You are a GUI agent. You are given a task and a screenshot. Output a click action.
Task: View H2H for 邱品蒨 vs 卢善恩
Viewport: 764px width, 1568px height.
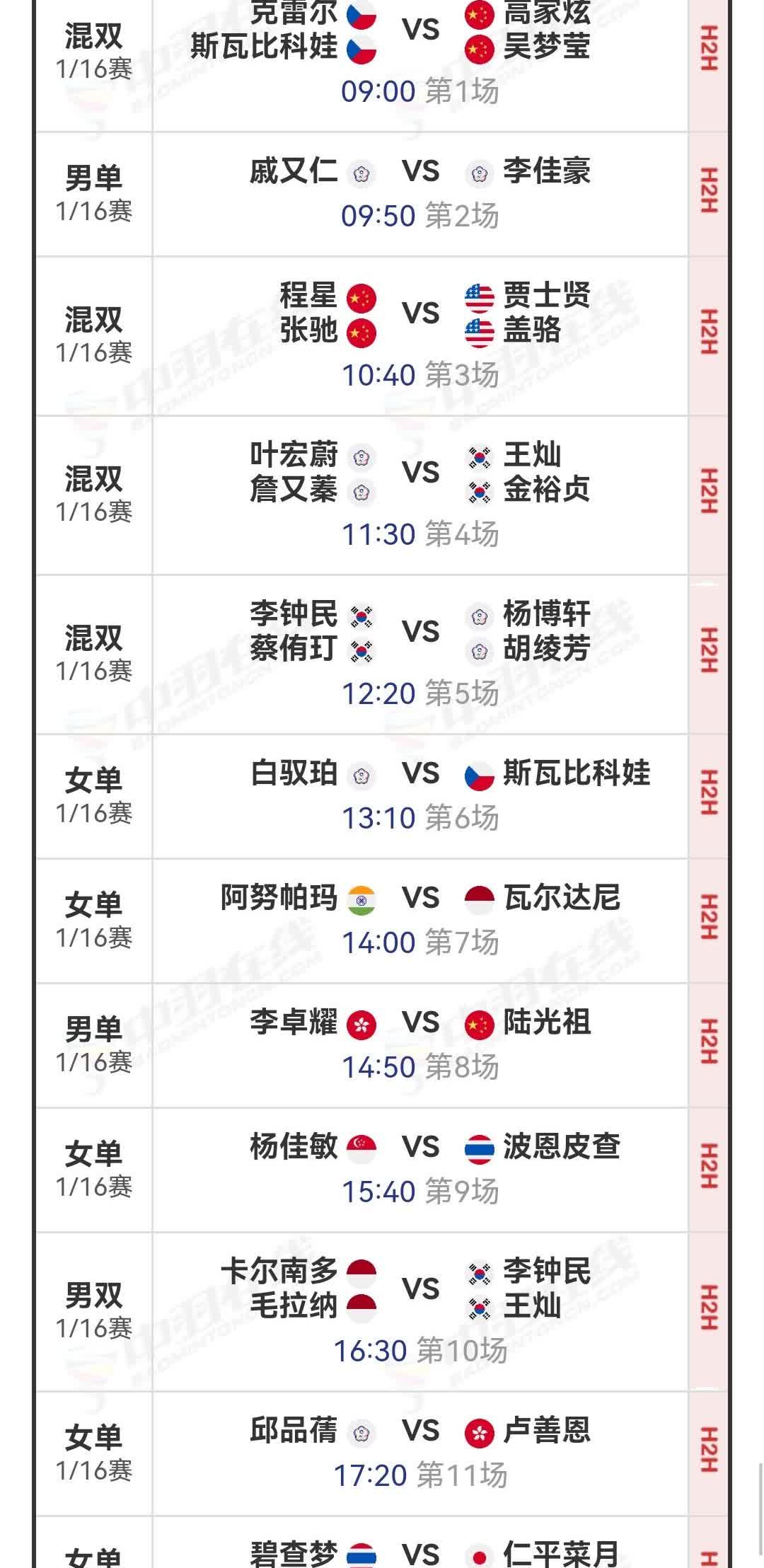click(708, 1454)
